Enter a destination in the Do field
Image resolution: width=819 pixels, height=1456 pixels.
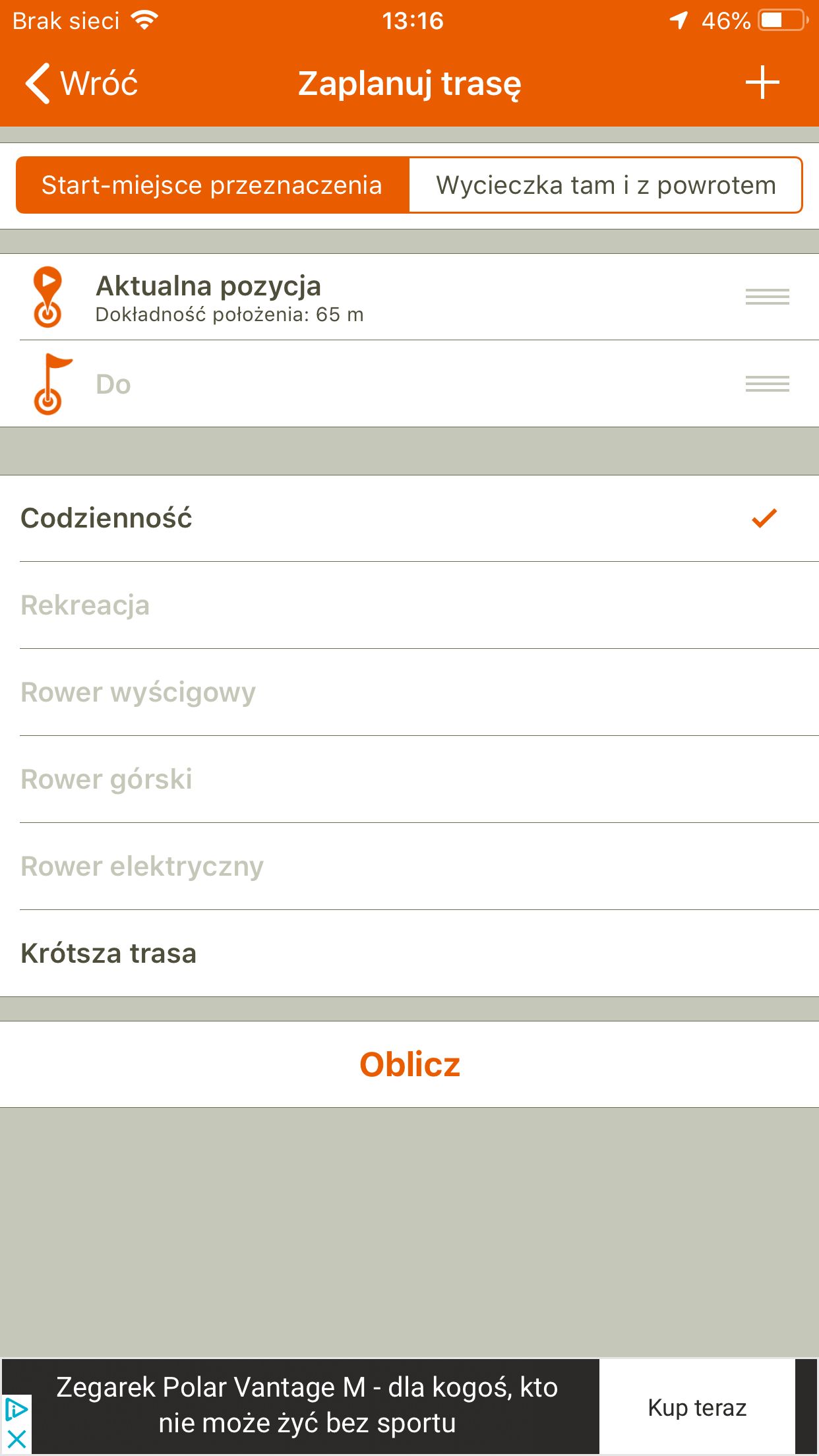coord(409,384)
